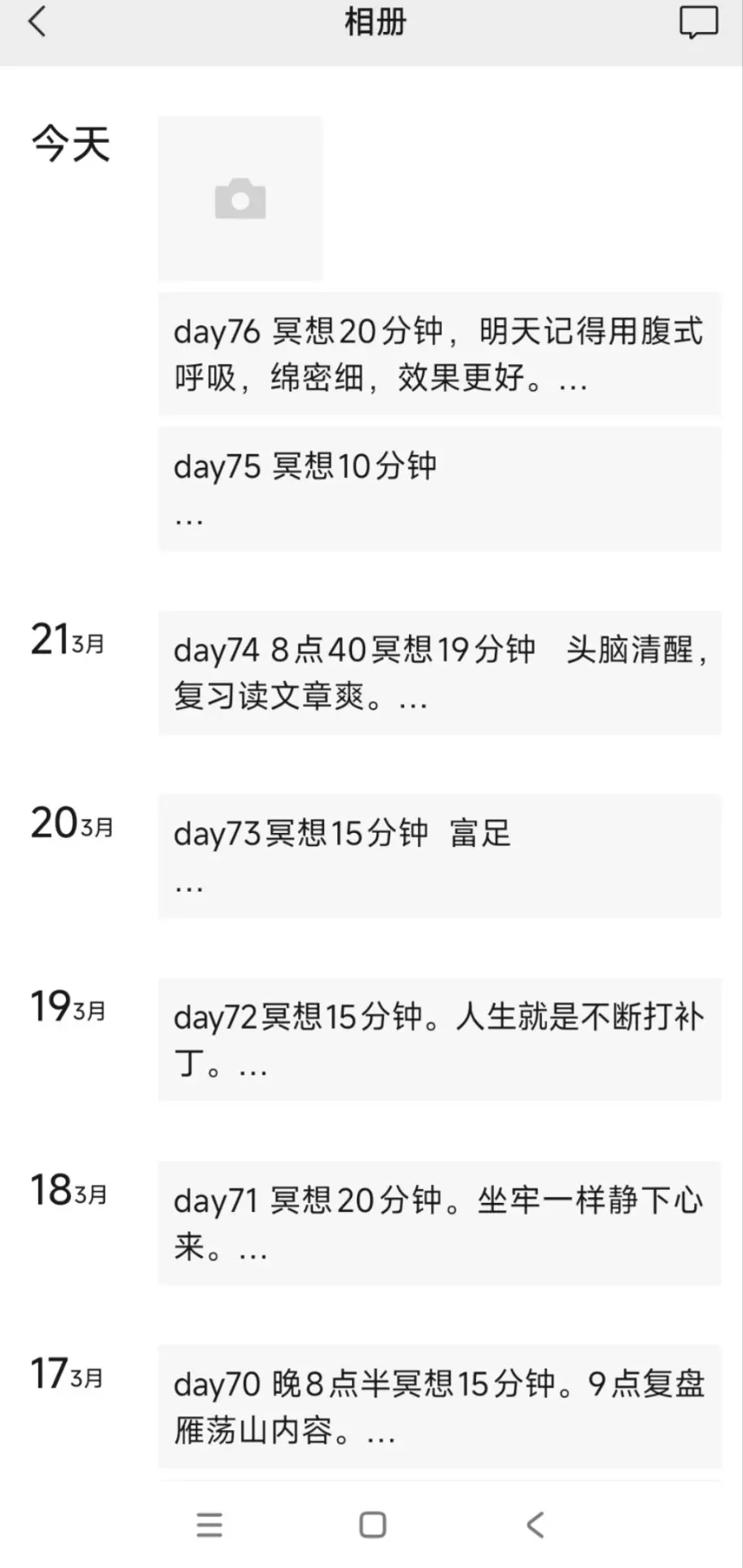Image resolution: width=743 pixels, height=1568 pixels.
Task: View the day74 8点40冥想19分钟 entry
Action: 439,672
